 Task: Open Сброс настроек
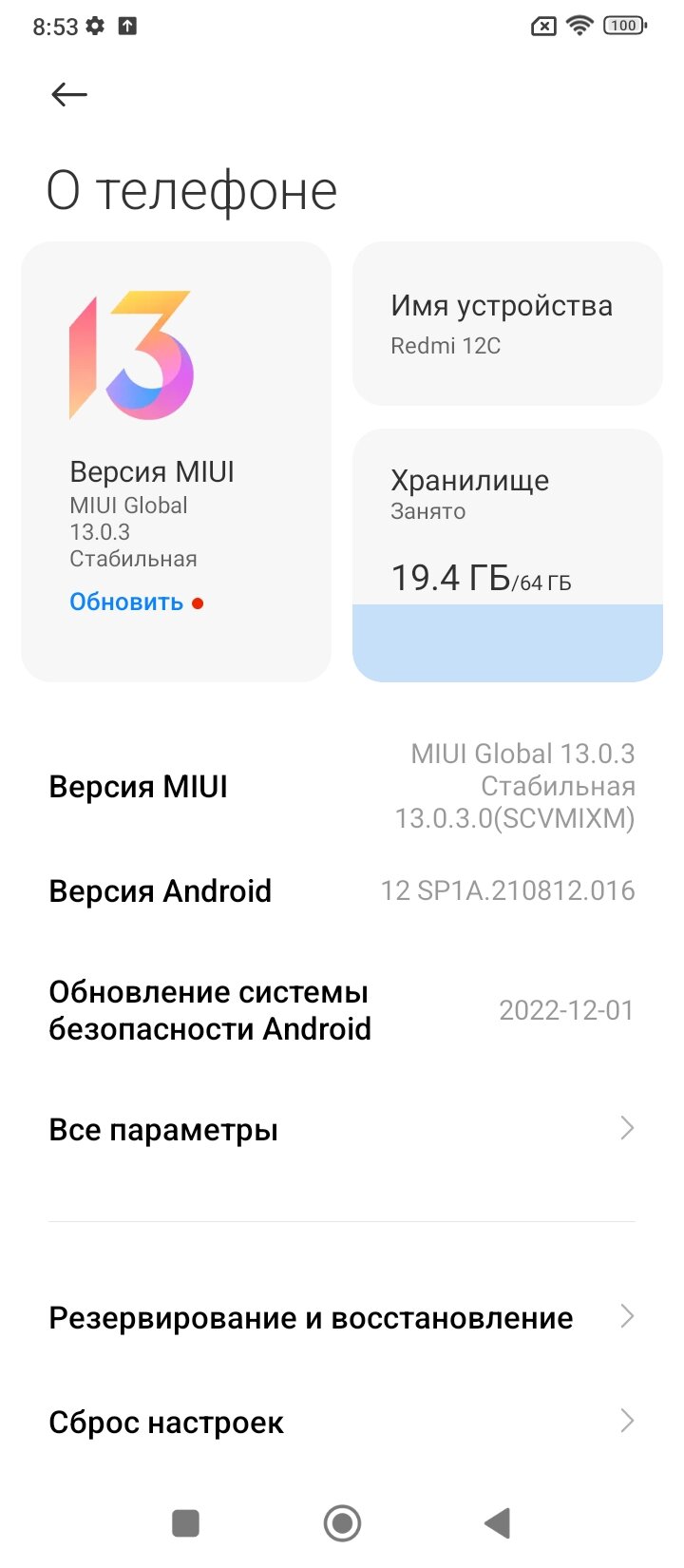[x=342, y=1422]
